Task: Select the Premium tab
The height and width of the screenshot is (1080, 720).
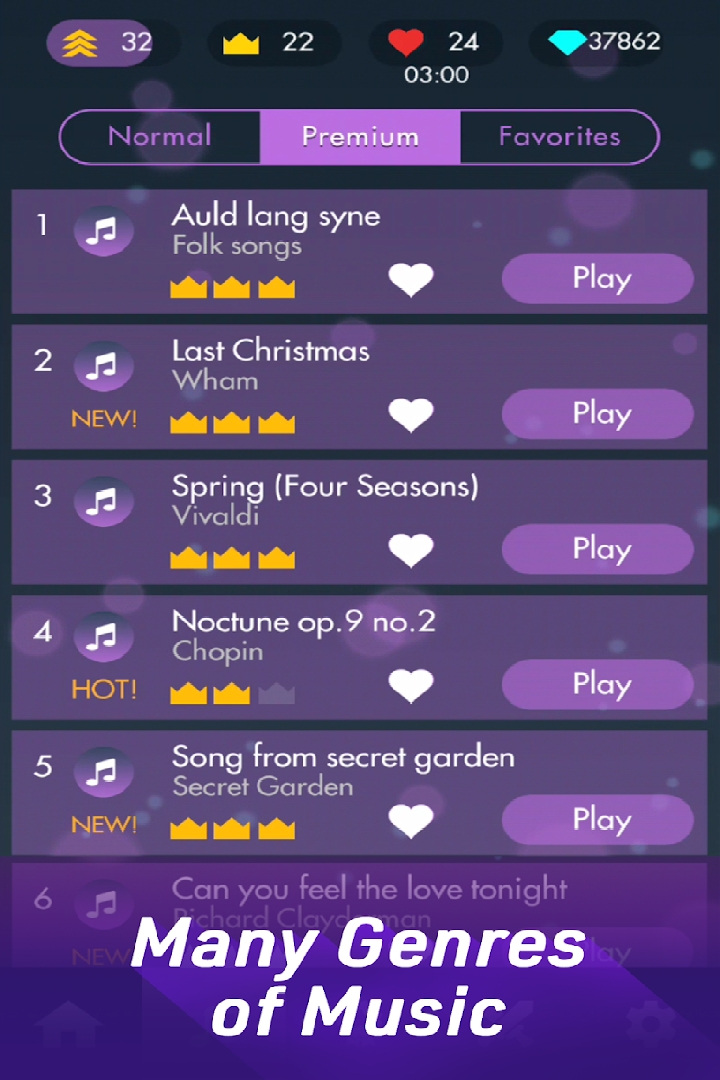Action: pos(360,137)
